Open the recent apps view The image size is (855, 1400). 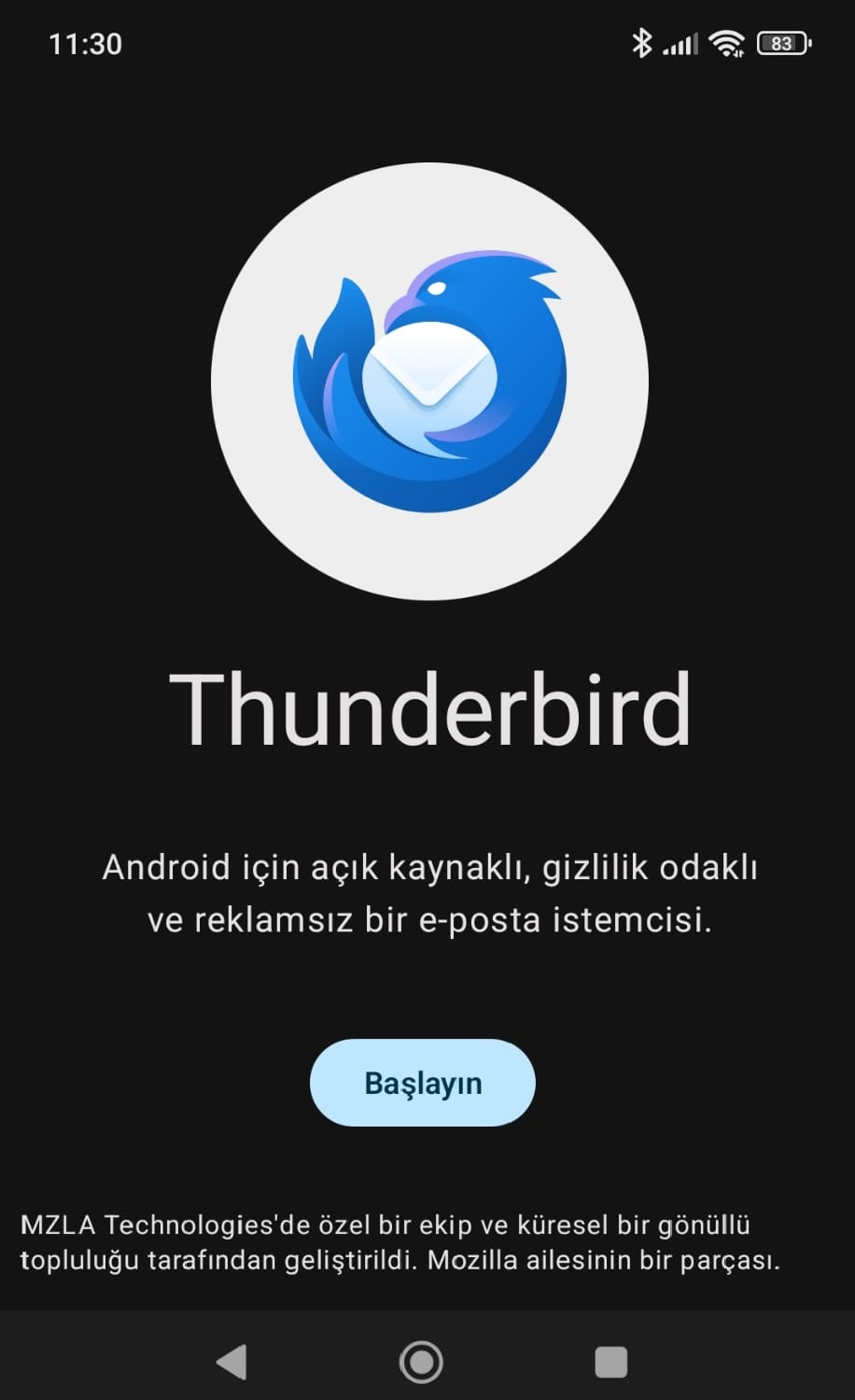tap(610, 1362)
